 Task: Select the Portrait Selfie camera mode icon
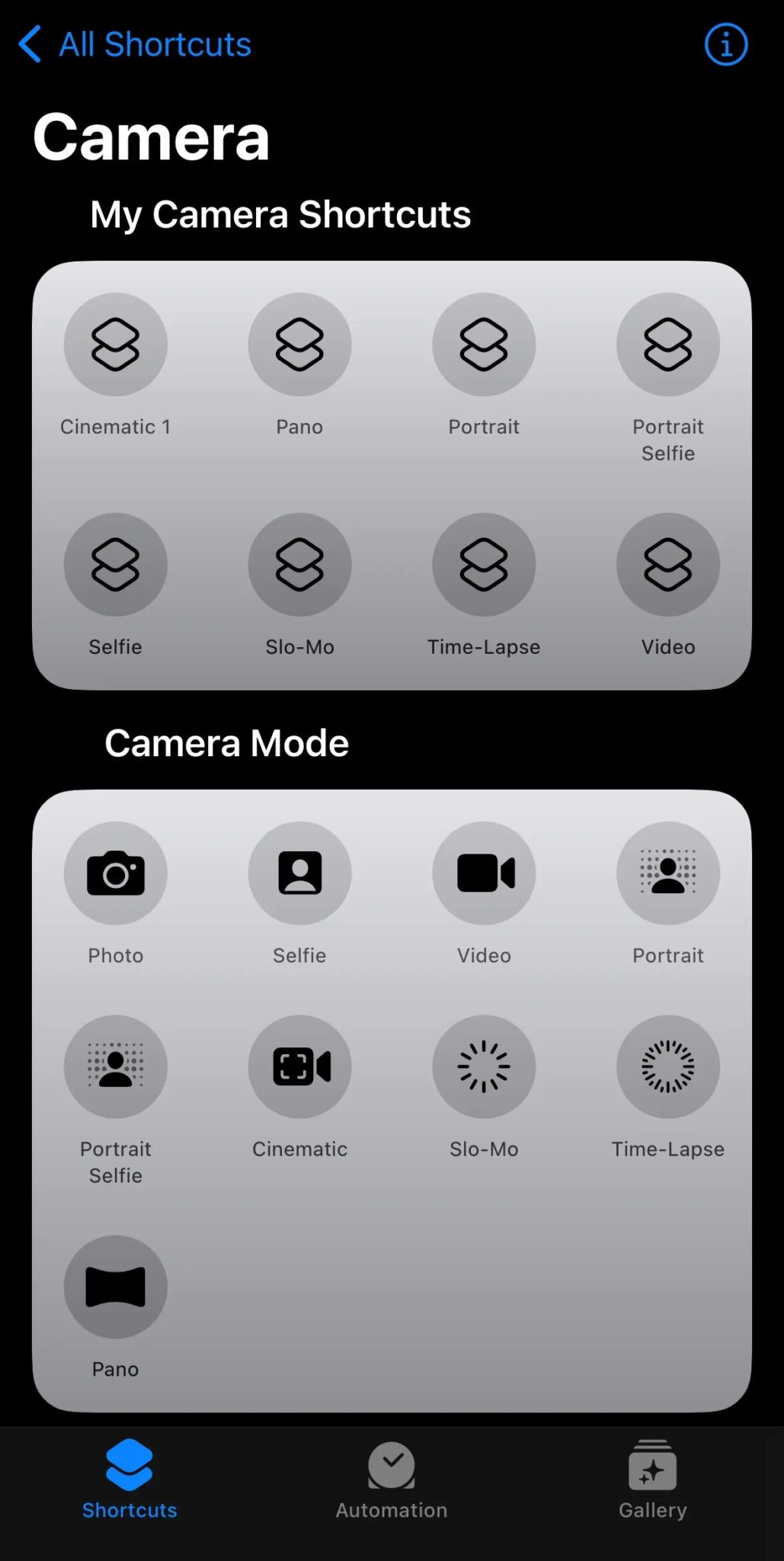click(x=115, y=1067)
